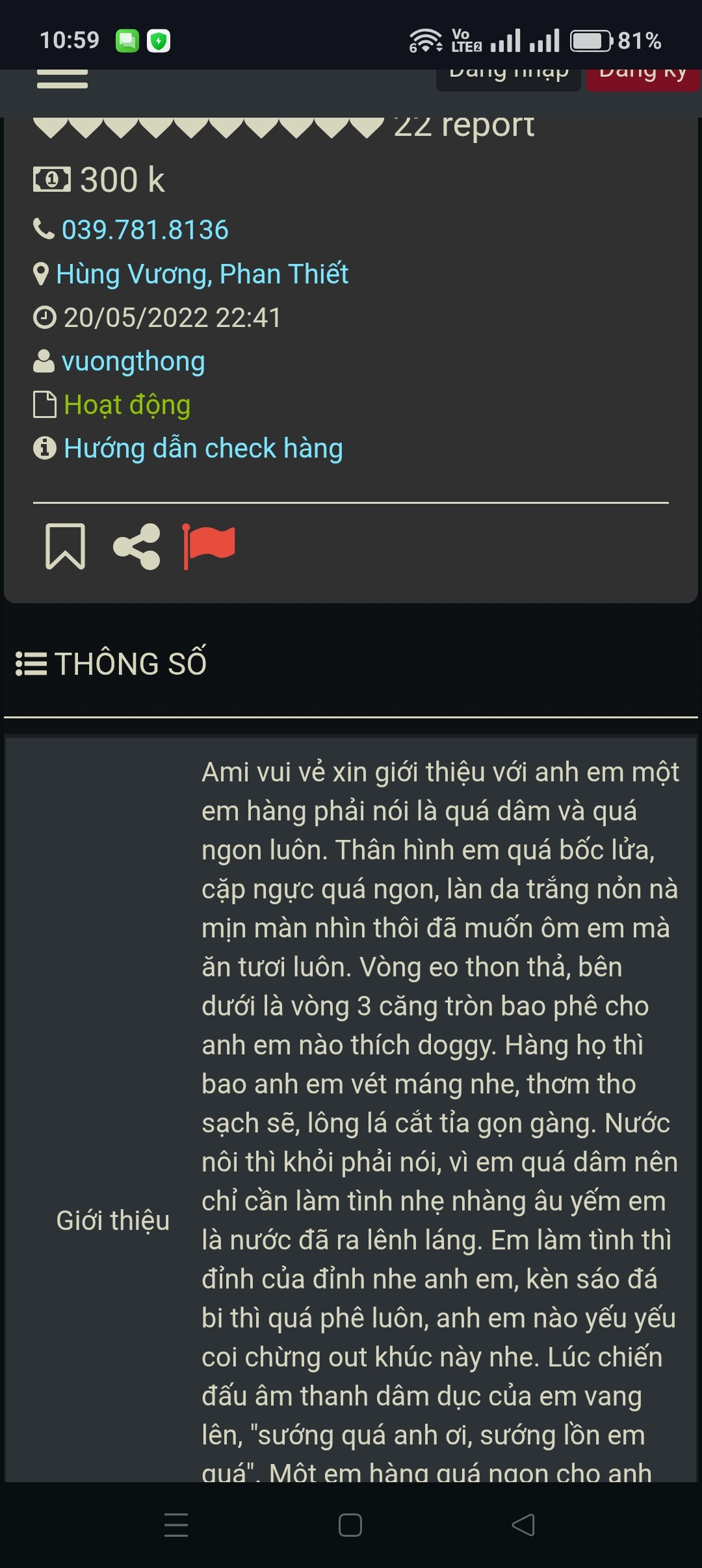The height and width of the screenshot is (1568, 702).
Task: Open vuongthong user profile
Action: 133,361
